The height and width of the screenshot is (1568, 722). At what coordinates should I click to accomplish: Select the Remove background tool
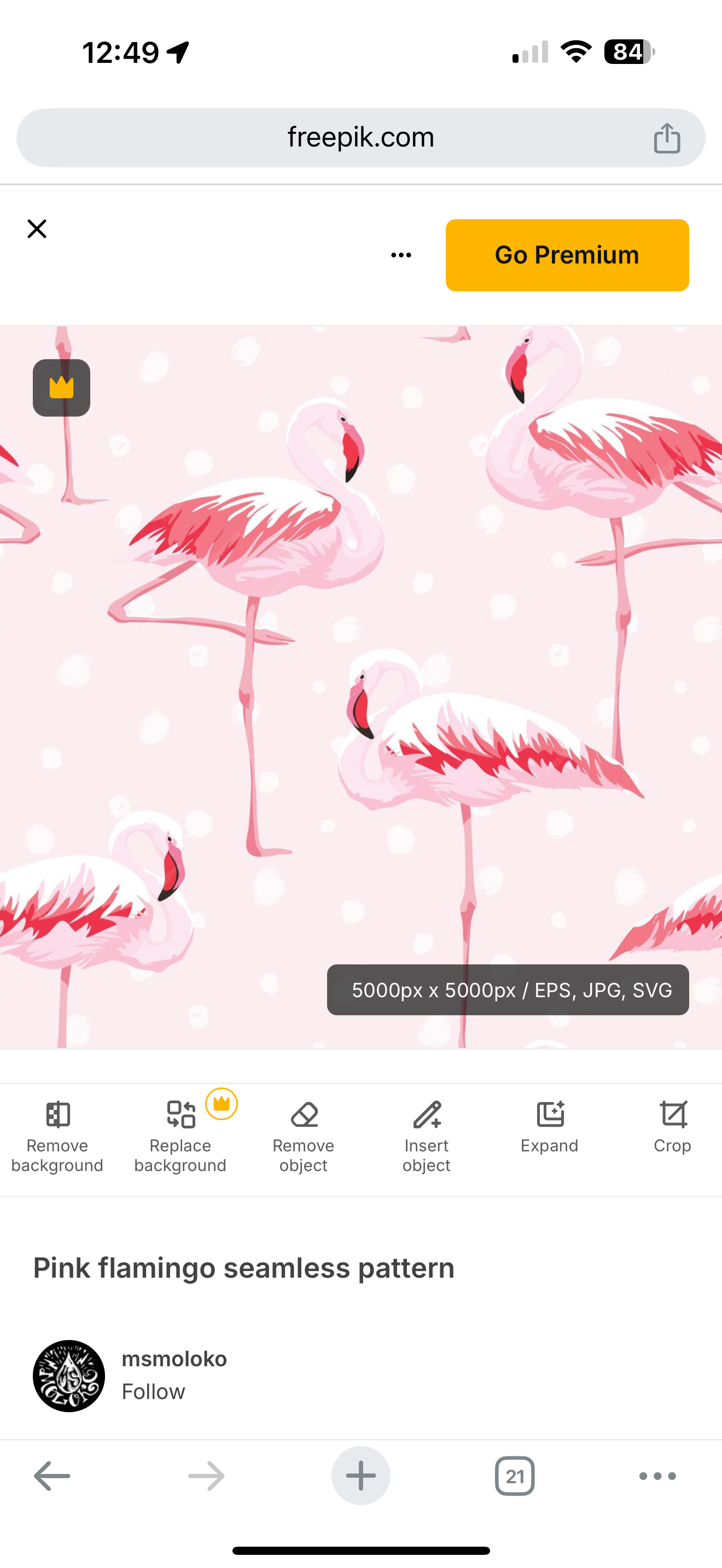57,1137
